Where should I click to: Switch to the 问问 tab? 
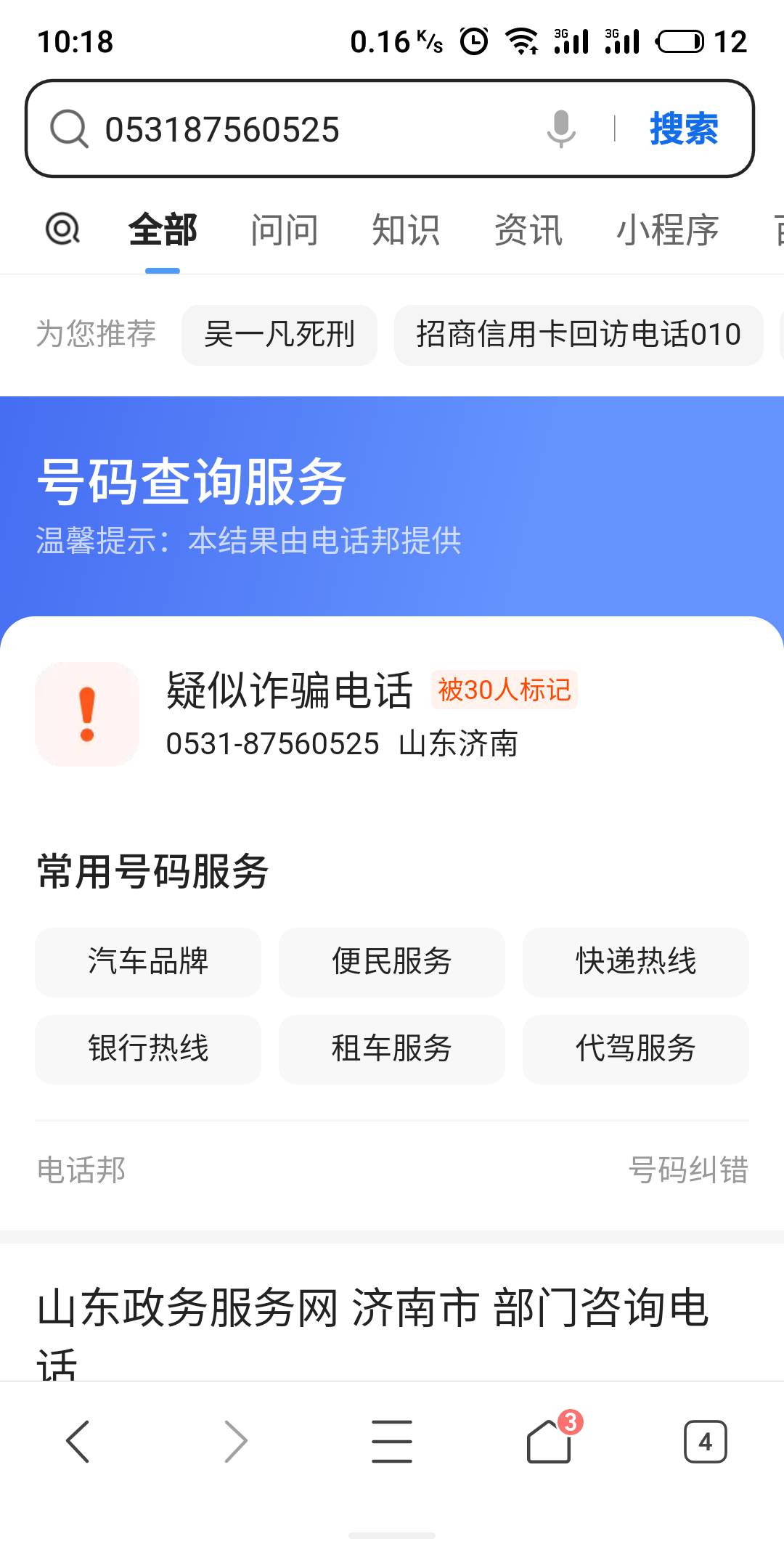[284, 230]
